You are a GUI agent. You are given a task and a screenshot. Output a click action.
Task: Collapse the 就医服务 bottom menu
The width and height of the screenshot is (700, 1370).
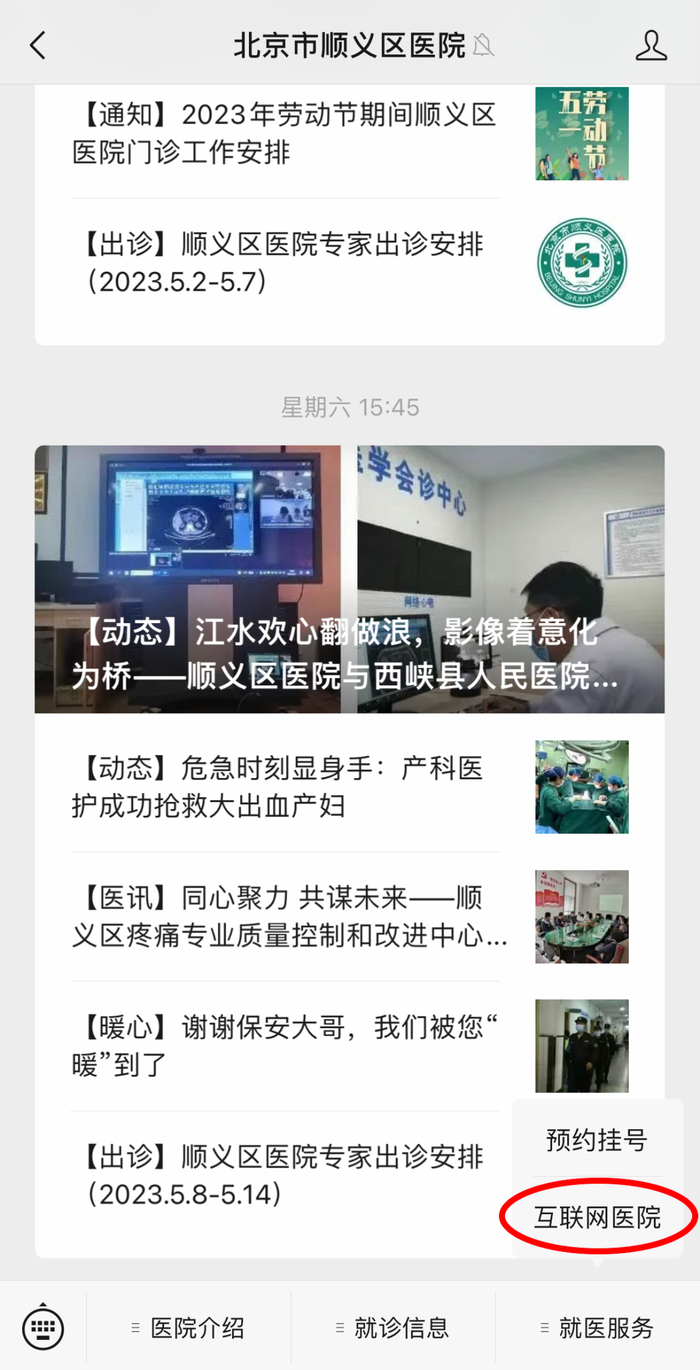(x=597, y=1328)
